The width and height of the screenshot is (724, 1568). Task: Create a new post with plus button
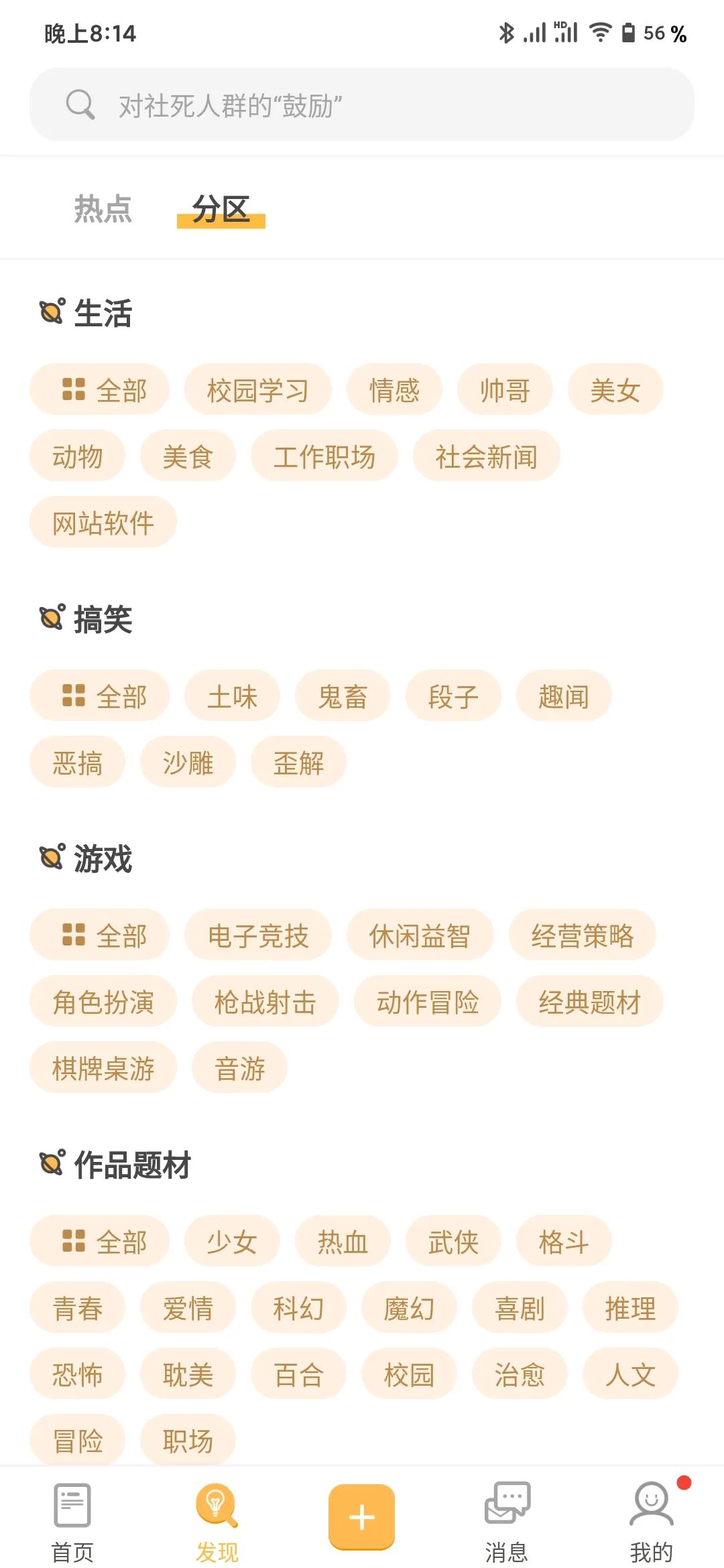362,1517
